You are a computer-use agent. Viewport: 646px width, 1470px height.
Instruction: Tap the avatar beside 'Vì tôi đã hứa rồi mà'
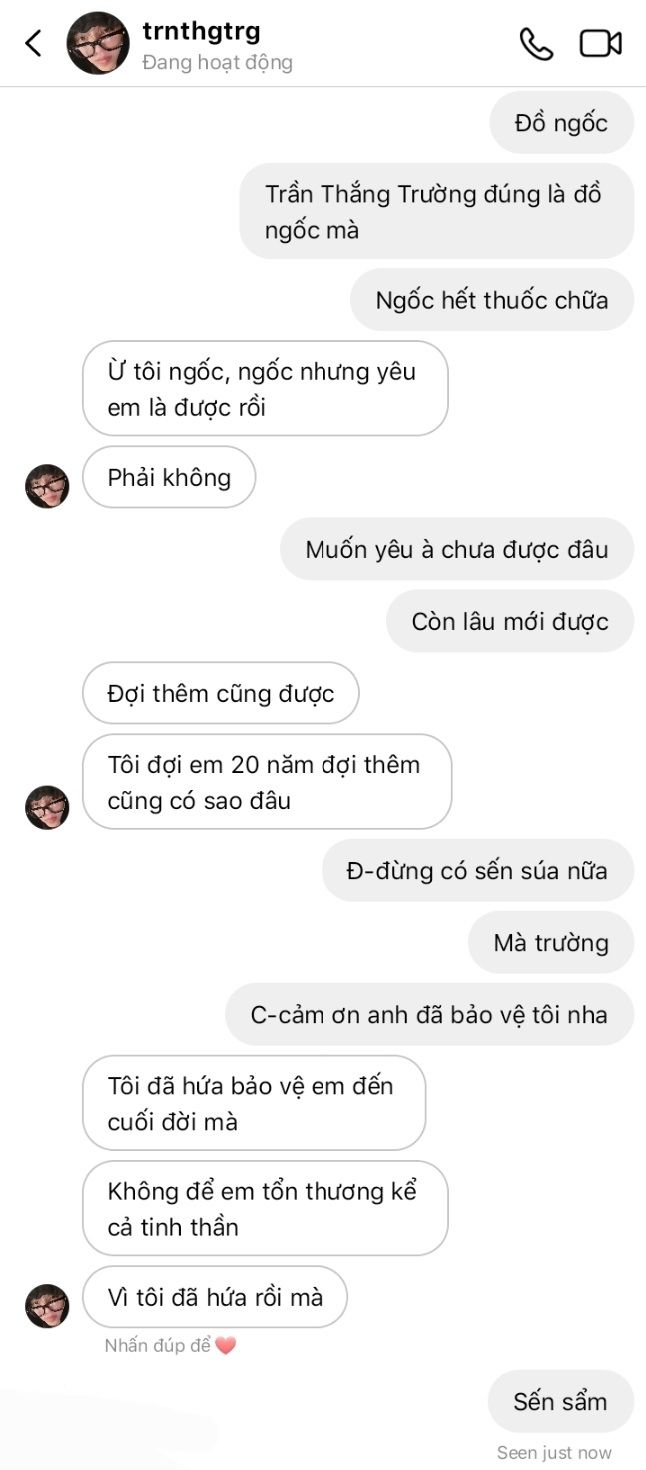(47, 1306)
